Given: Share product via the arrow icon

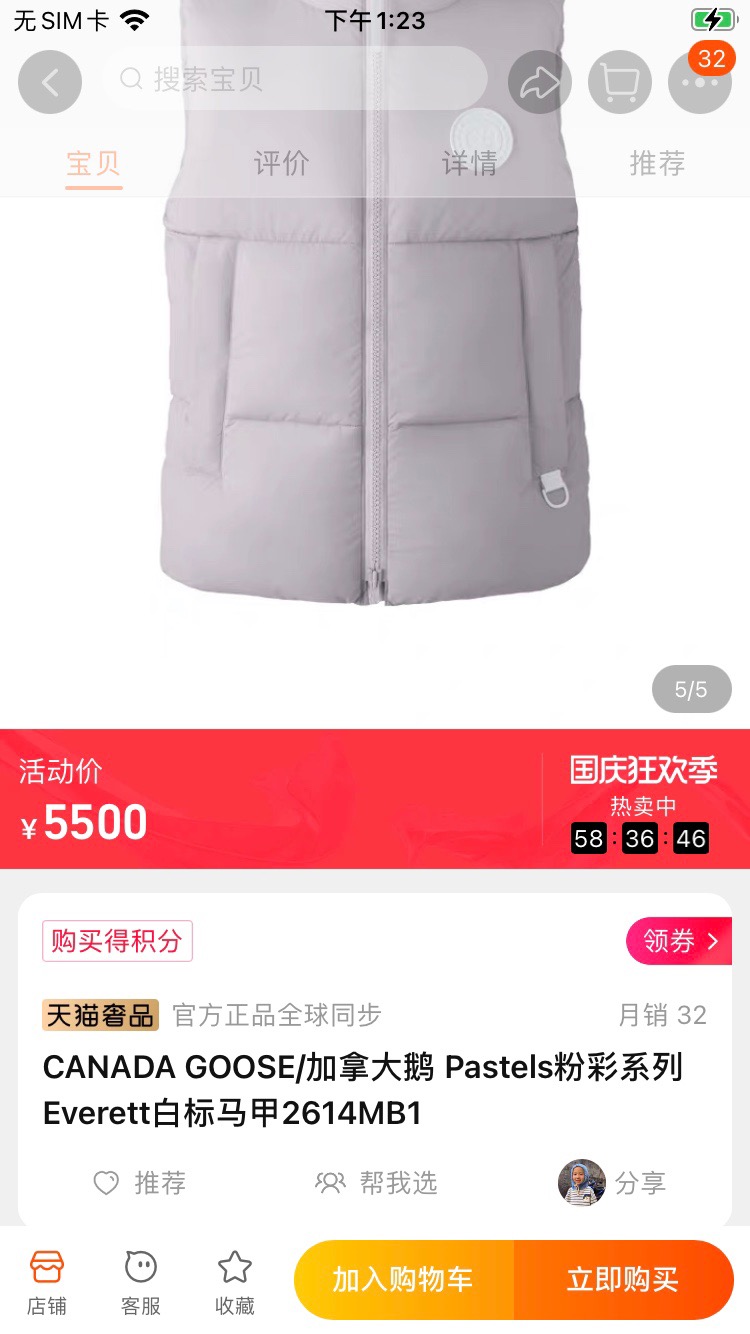Looking at the screenshot, I should pyautogui.click(x=539, y=82).
